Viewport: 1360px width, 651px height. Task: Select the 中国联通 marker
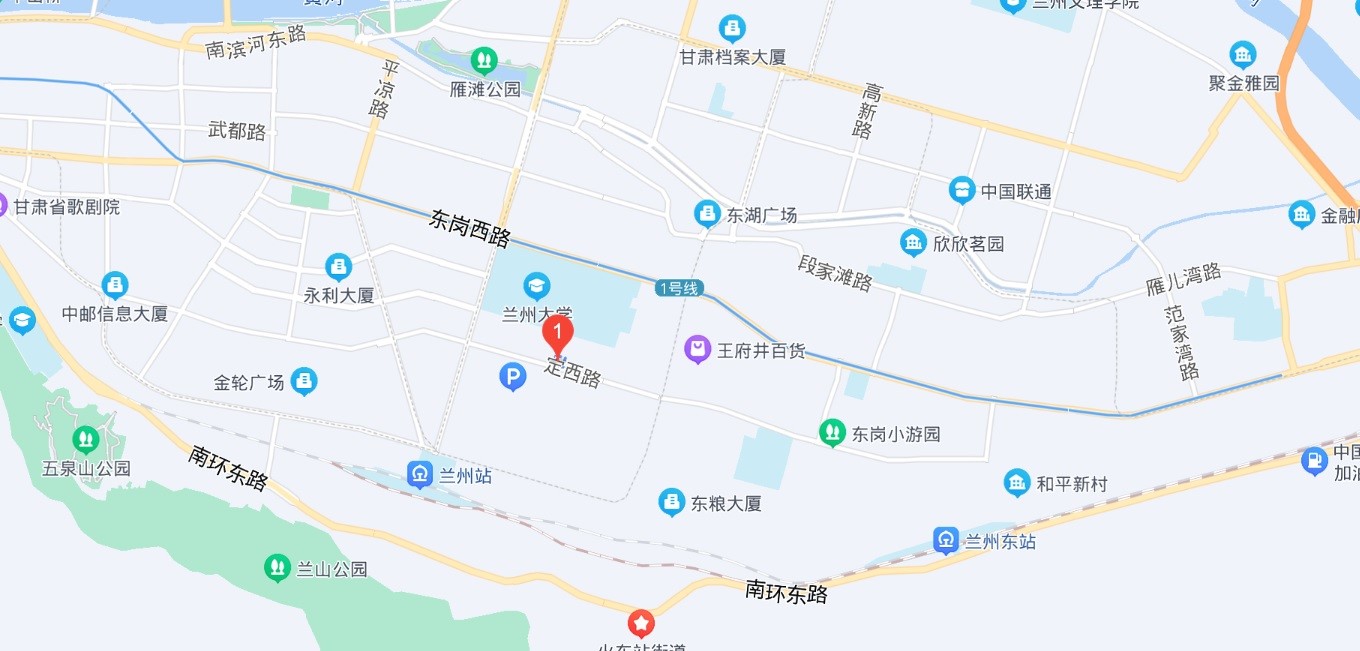pyautogui.click(x=962, y=189)
